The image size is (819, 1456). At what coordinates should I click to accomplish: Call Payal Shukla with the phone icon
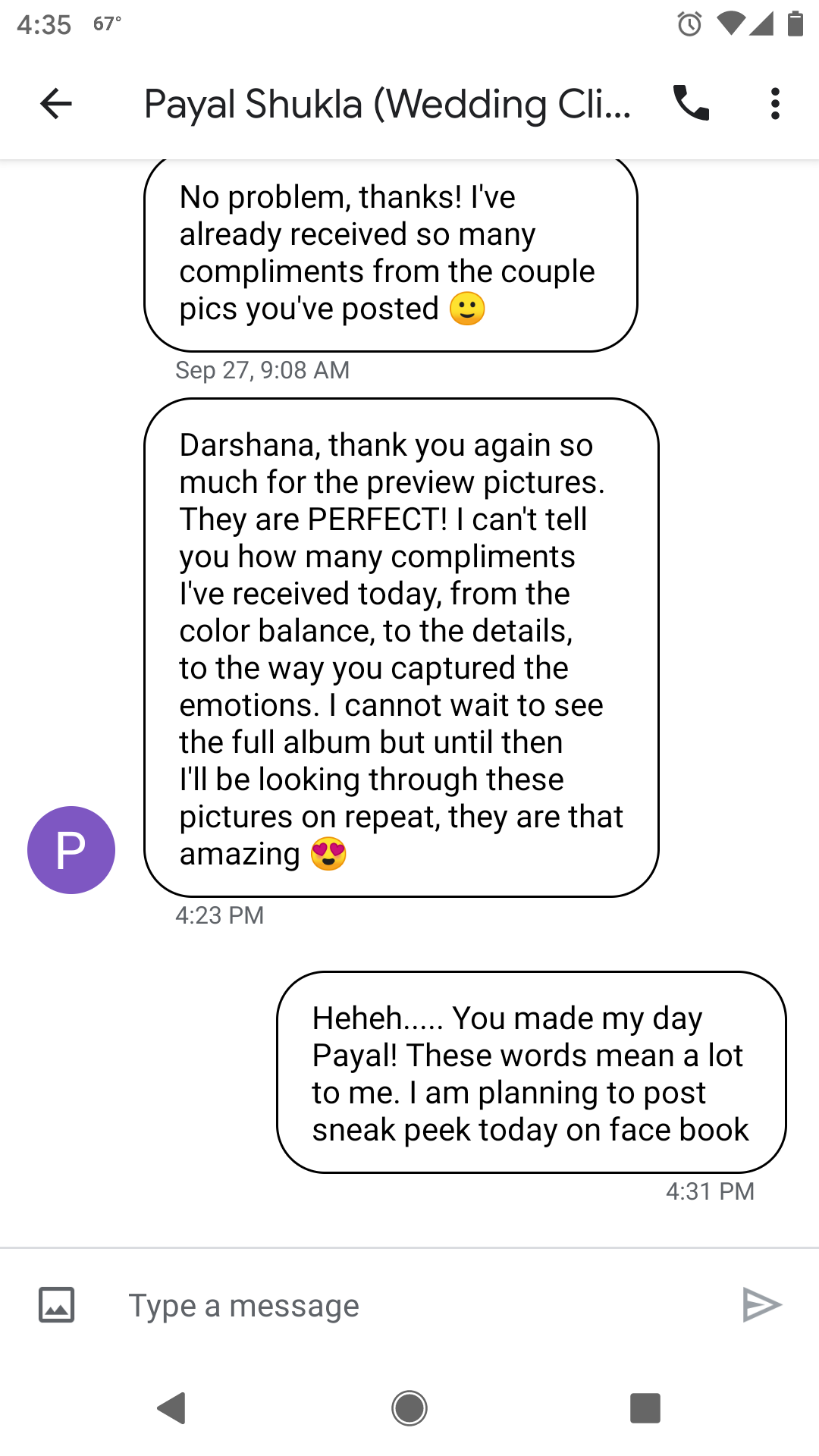pyautogui.click(x=691, y=104)
